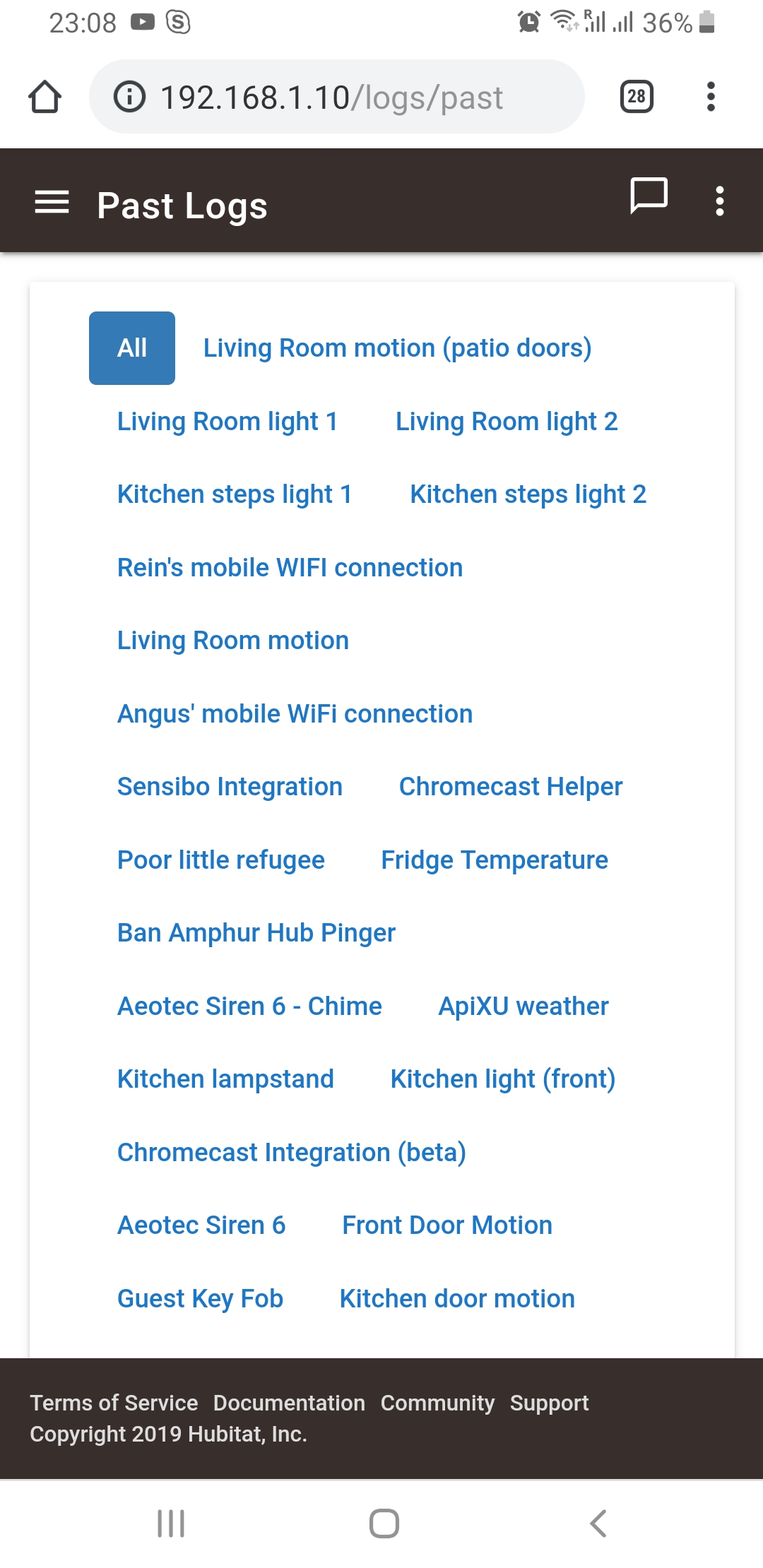
Task: Go to the browser home page
Action: tap(45, 97)
